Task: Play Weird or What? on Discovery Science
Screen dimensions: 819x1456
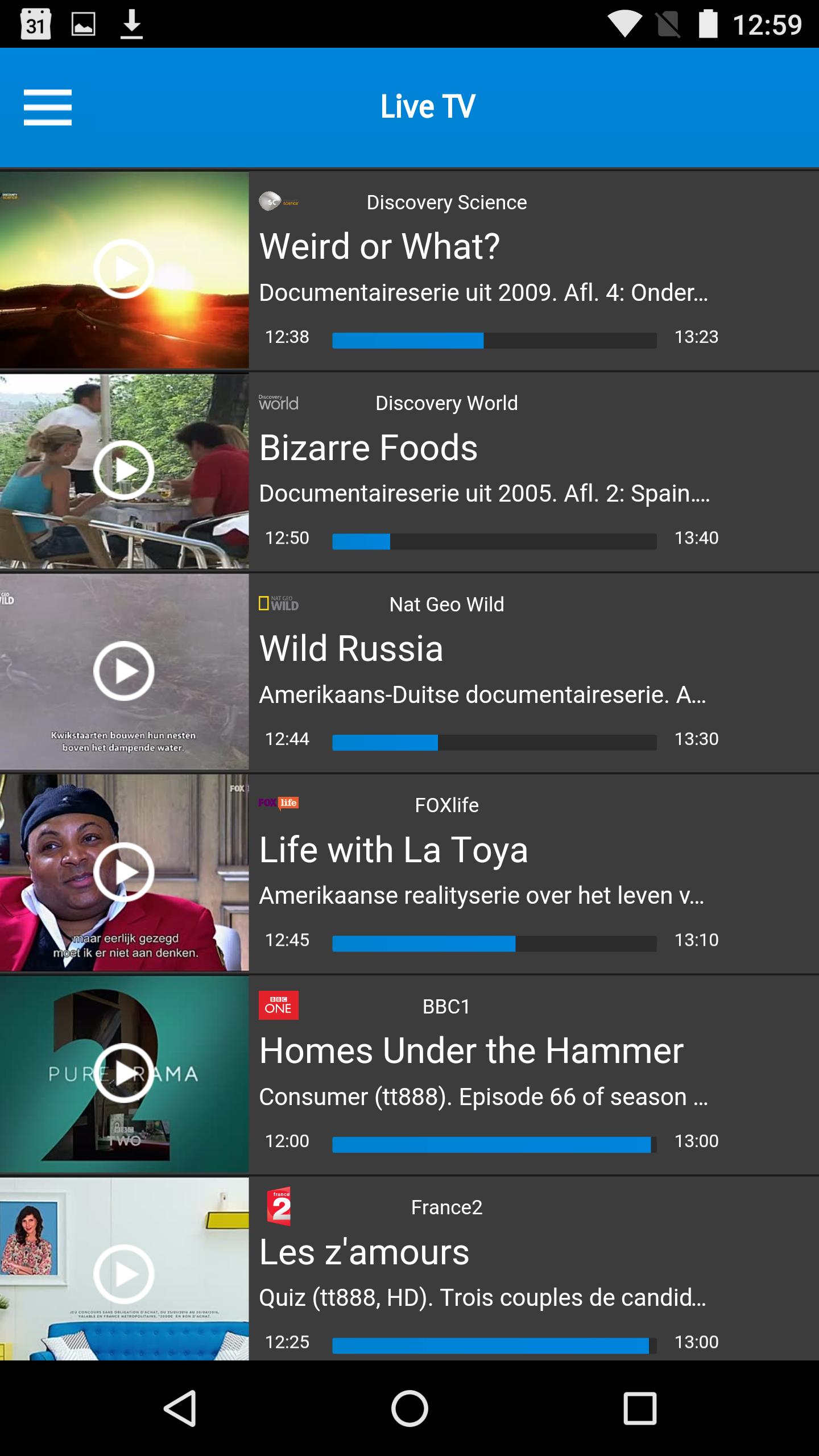Action: pos(123,269)
